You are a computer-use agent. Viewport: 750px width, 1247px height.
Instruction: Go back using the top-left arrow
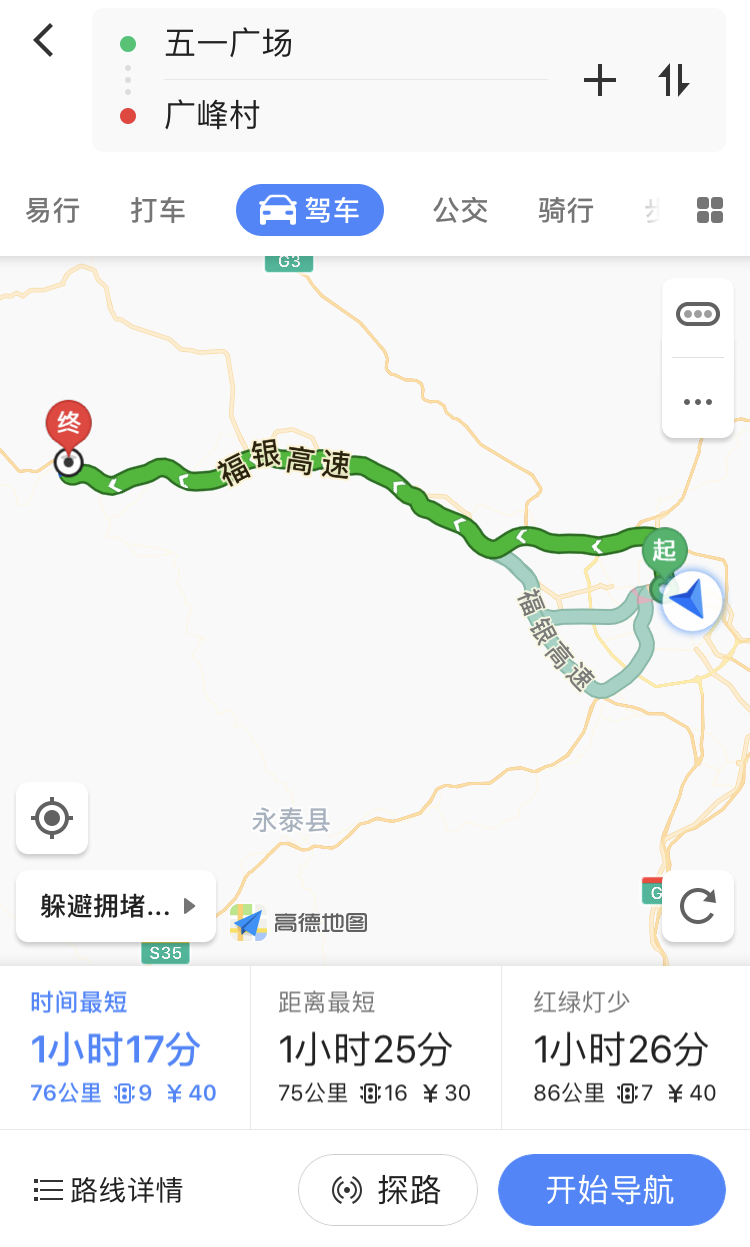(43, 41)
